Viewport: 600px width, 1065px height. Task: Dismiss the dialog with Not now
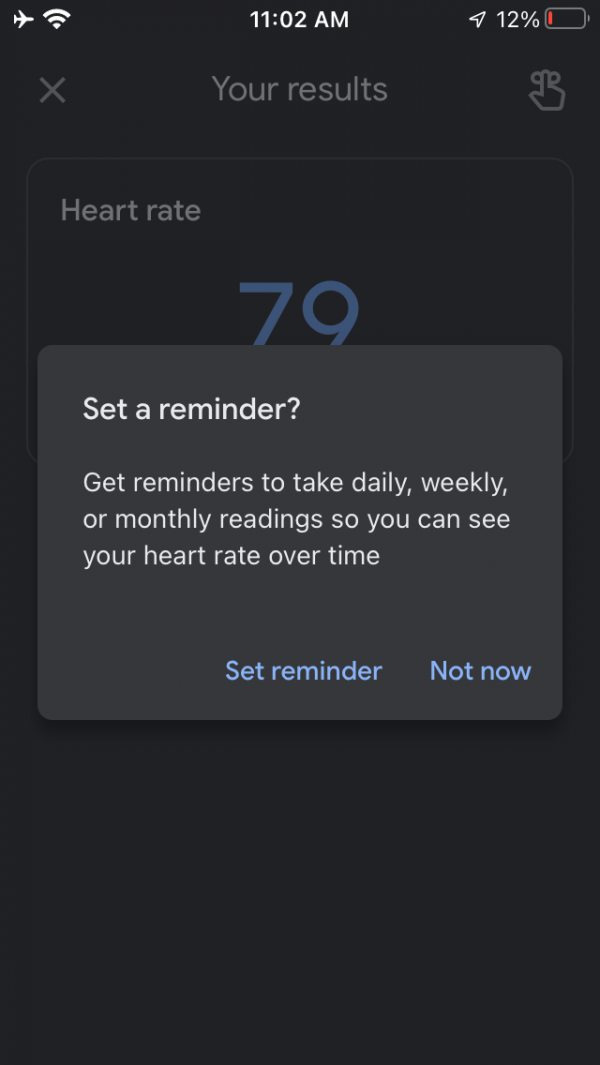click(x=480, y=670)
